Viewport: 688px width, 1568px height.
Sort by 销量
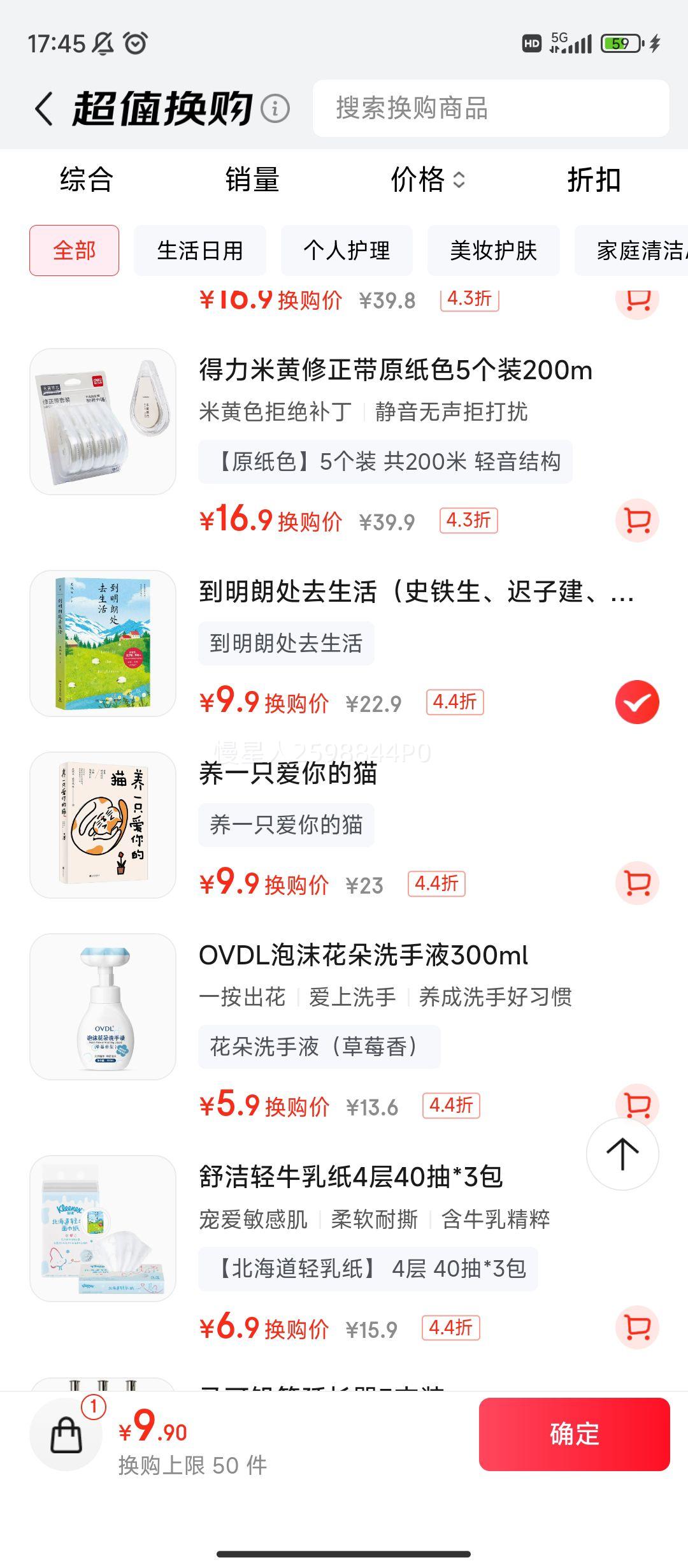point(252,180)
